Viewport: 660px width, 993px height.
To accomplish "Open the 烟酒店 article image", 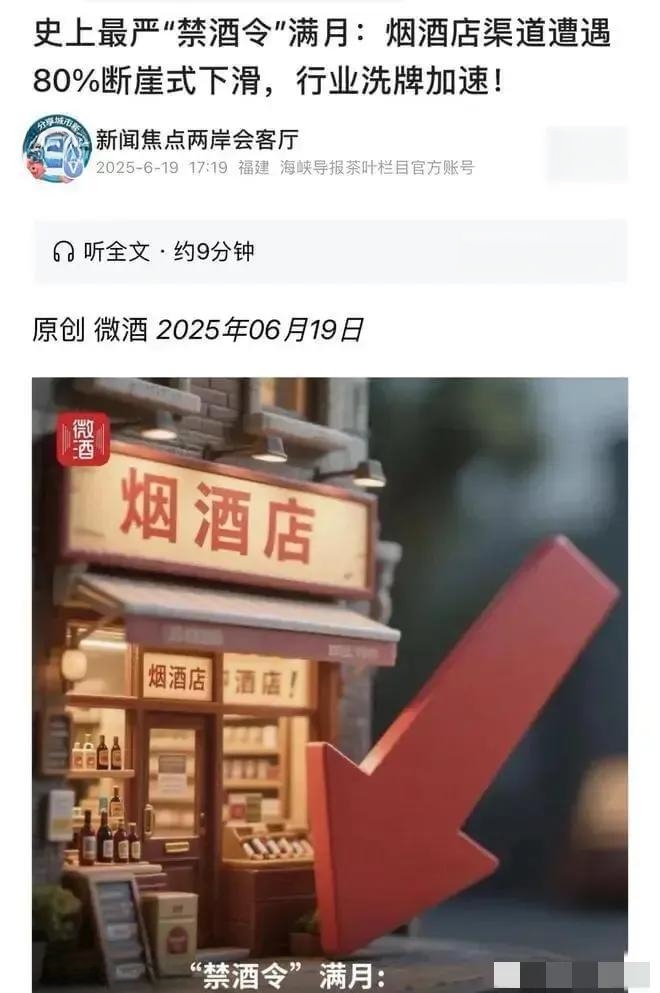I will click(x=329, y=680).
